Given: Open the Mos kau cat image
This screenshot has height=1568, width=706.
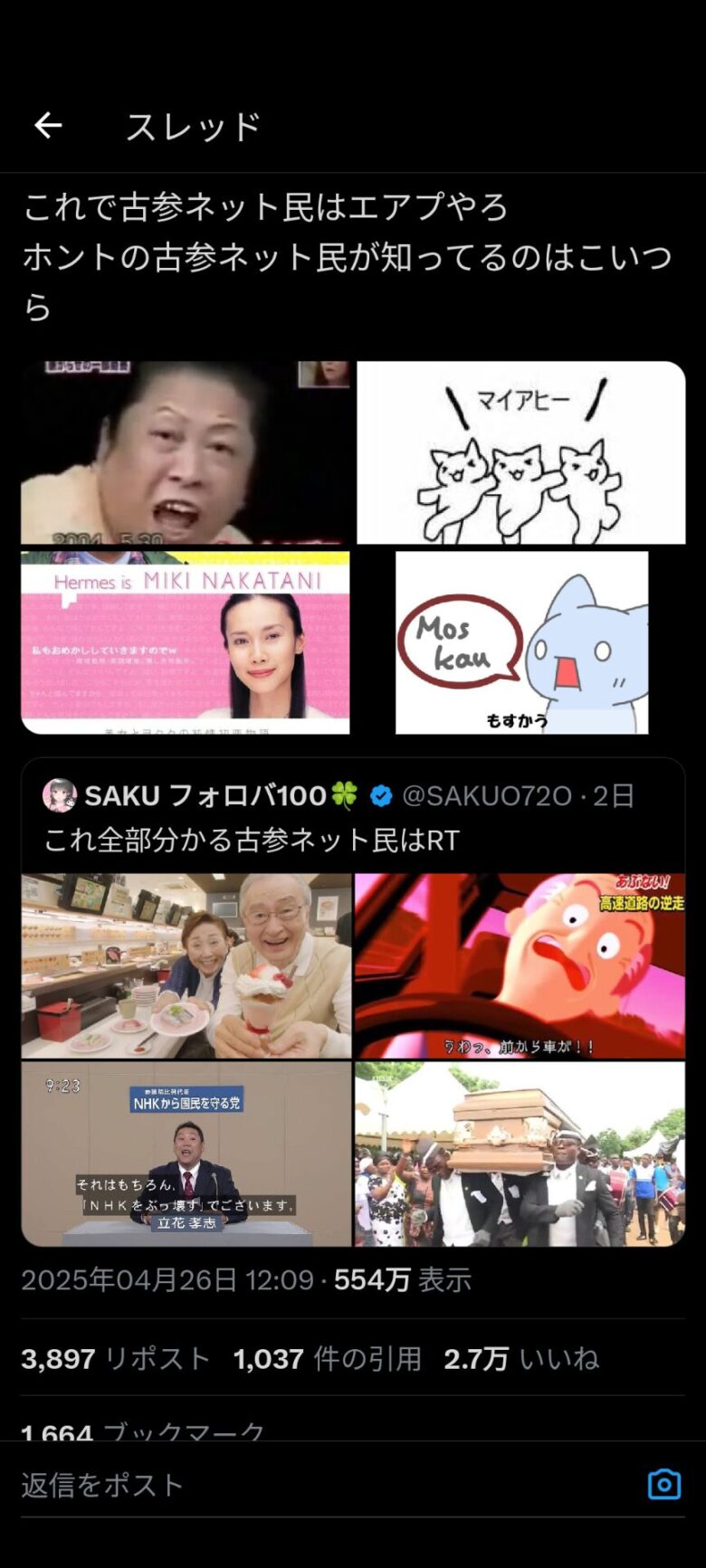Looking at the screenshot, I should 521,641.
